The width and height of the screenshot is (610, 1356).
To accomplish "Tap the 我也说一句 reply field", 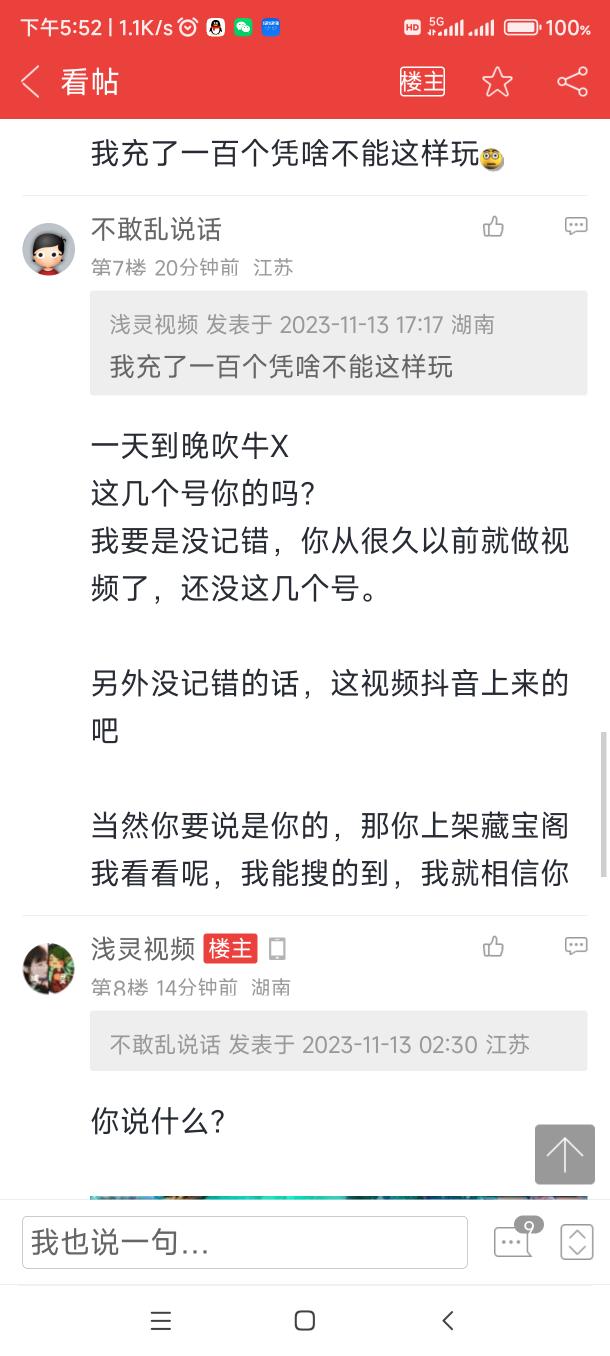I will [244, 1242].
